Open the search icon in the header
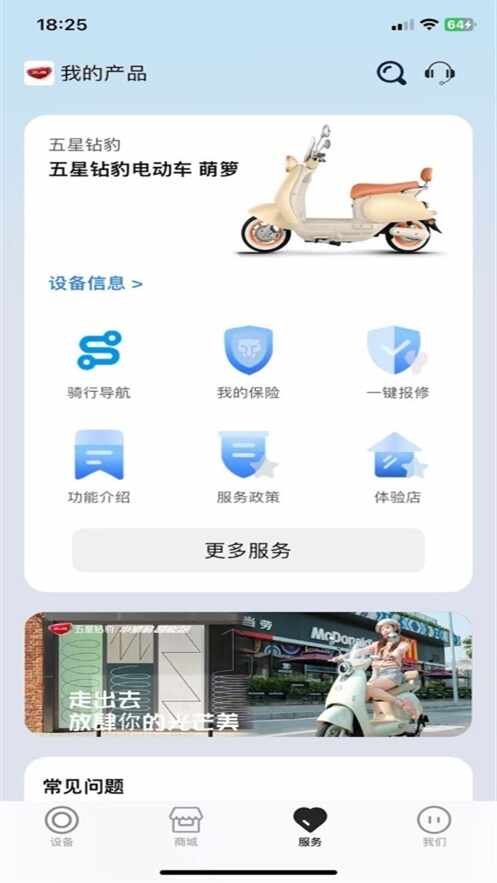497x883 pixels. [391, 73]
